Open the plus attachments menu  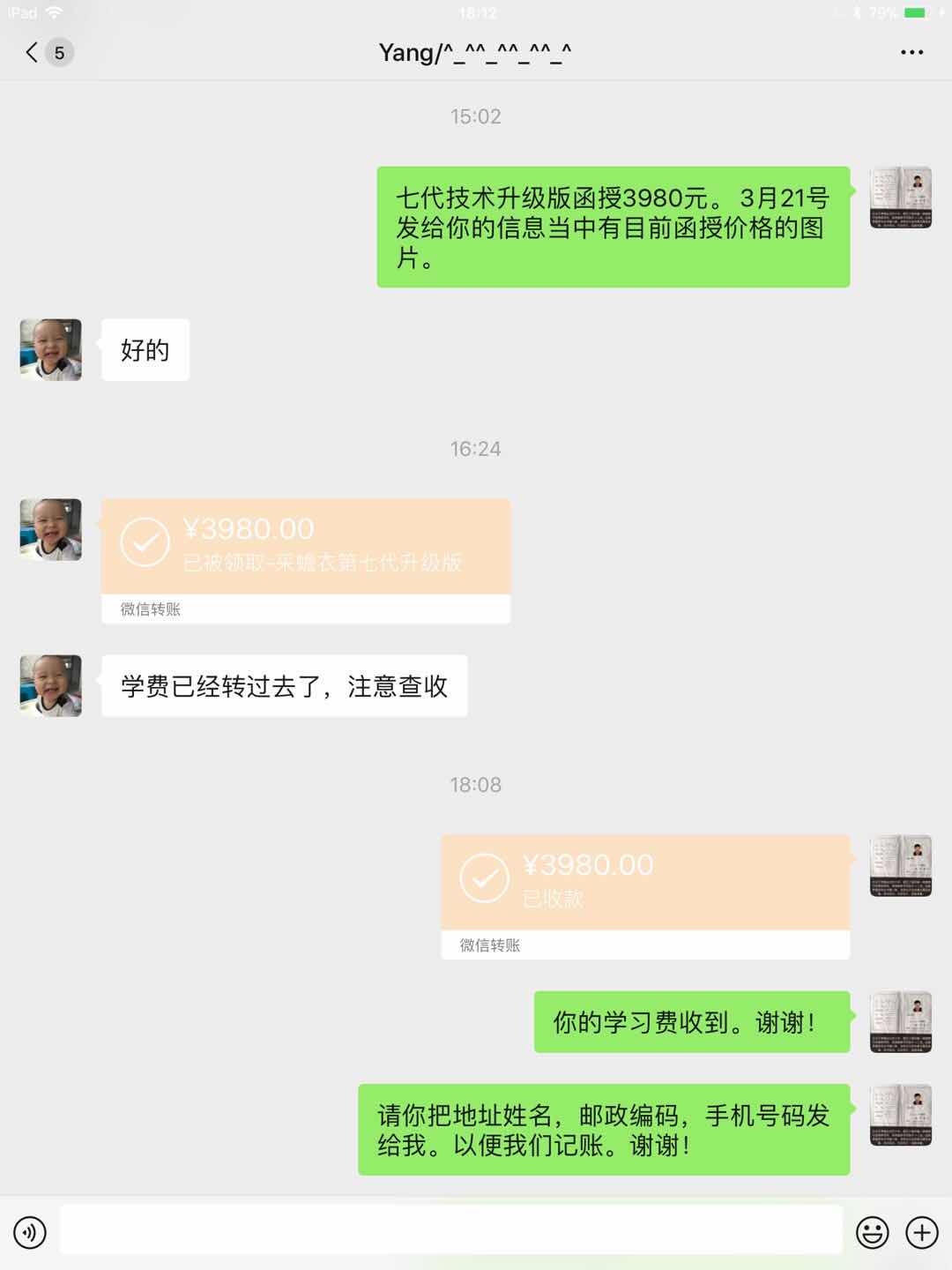922,1232
